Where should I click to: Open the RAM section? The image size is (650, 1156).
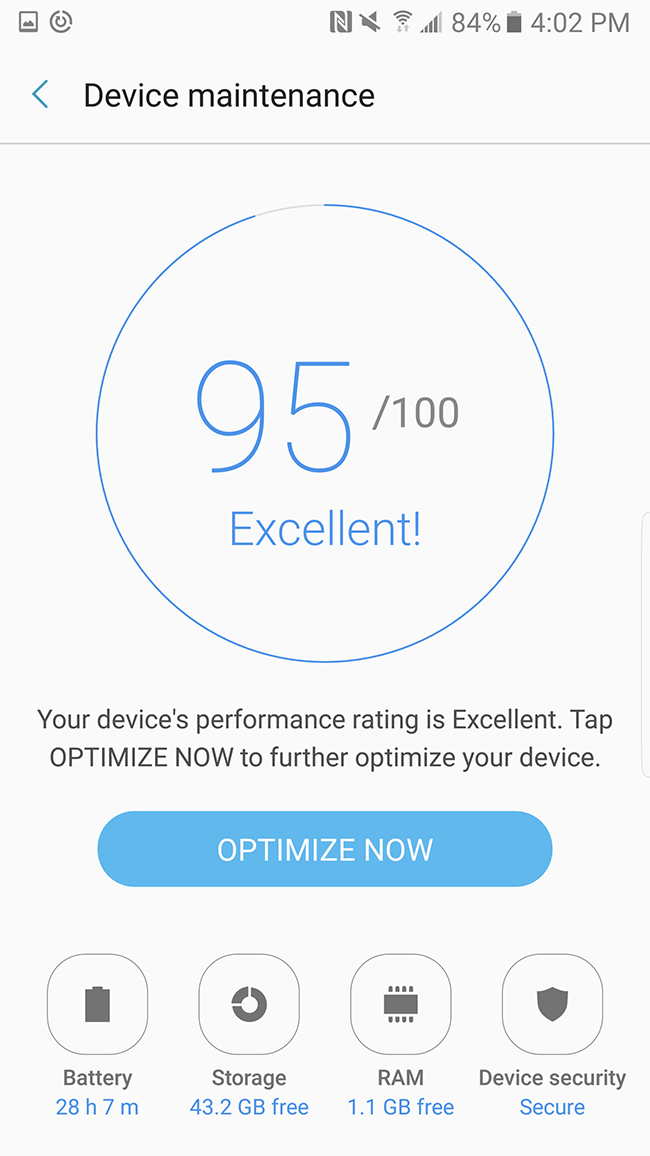point(400,1004)
